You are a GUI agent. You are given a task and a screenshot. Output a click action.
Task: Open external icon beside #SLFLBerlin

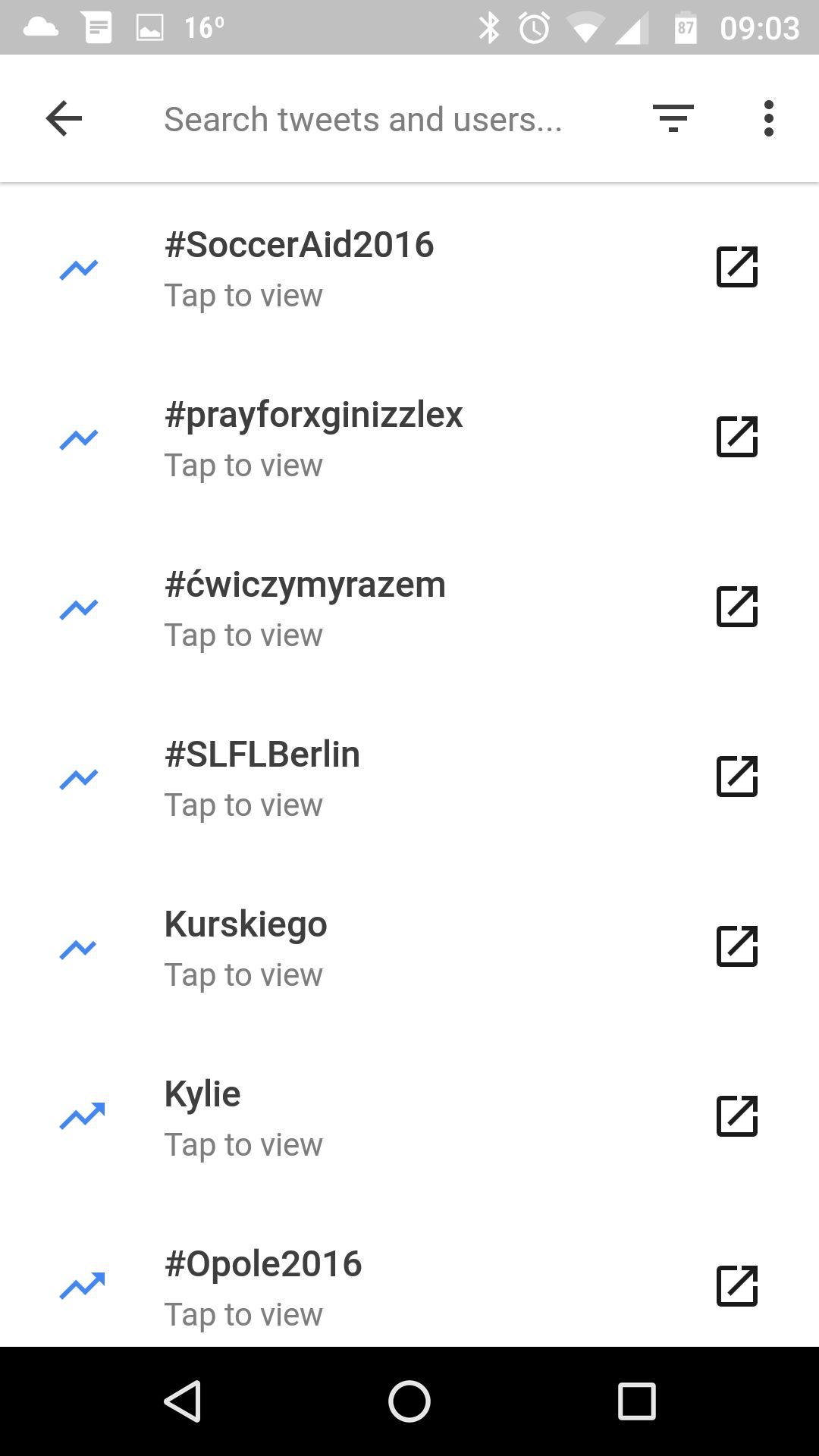737,777
